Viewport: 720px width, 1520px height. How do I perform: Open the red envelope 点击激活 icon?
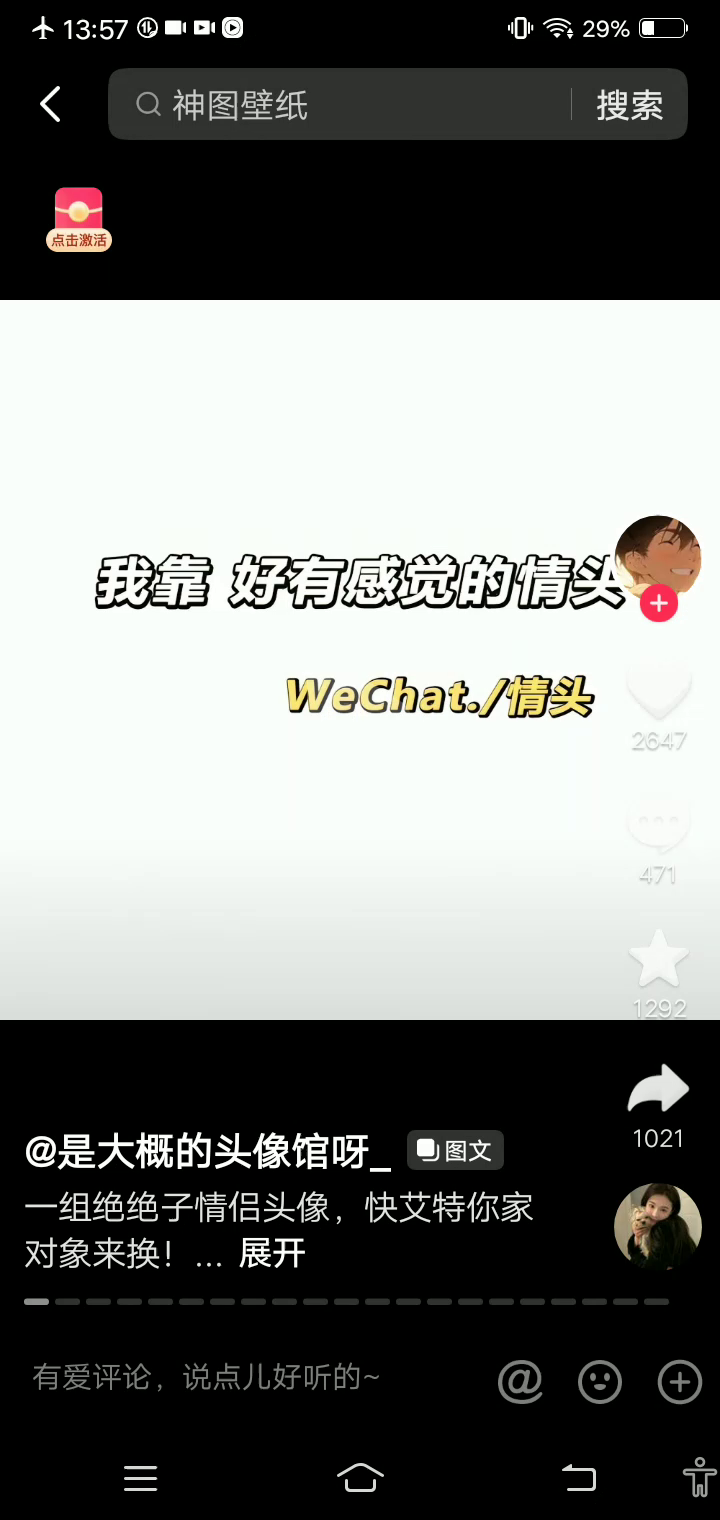(x=79, y=219)
